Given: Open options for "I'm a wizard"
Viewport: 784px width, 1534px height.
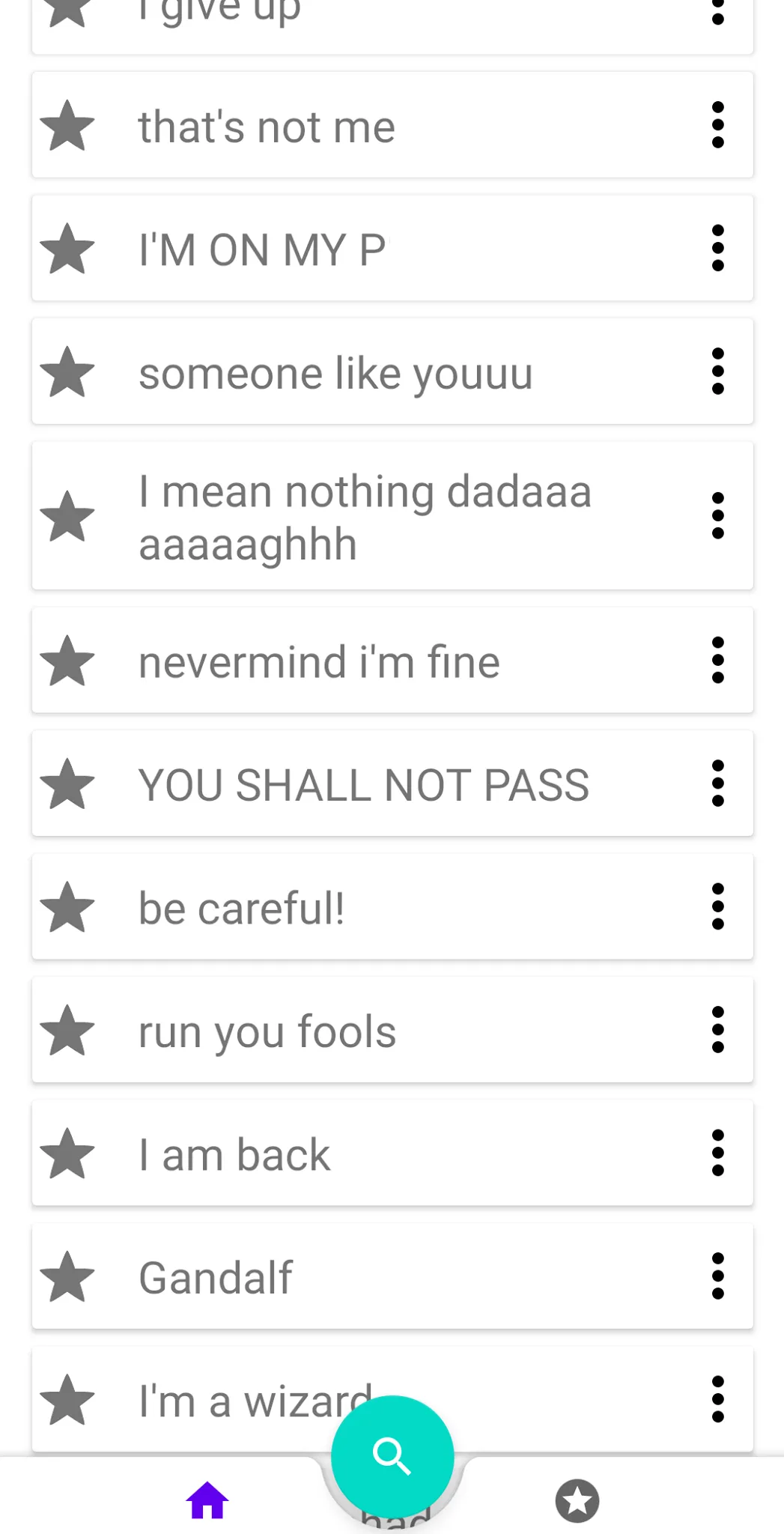Looking at the screenshot, I should (x=717, y=1399).
